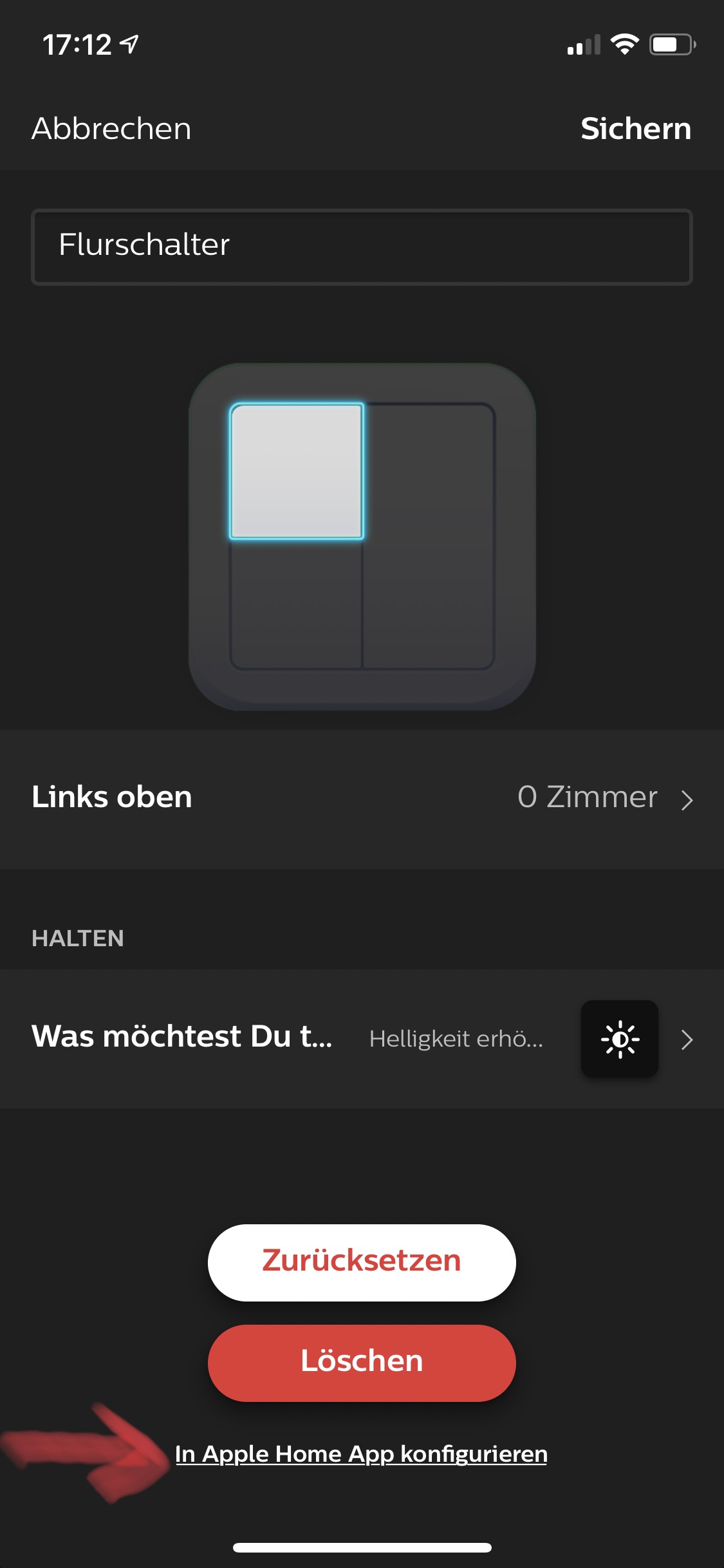724x1568 pixels.
Task: Open Links oben room selection
Action: pyautogui.click(x=362, y=798)
